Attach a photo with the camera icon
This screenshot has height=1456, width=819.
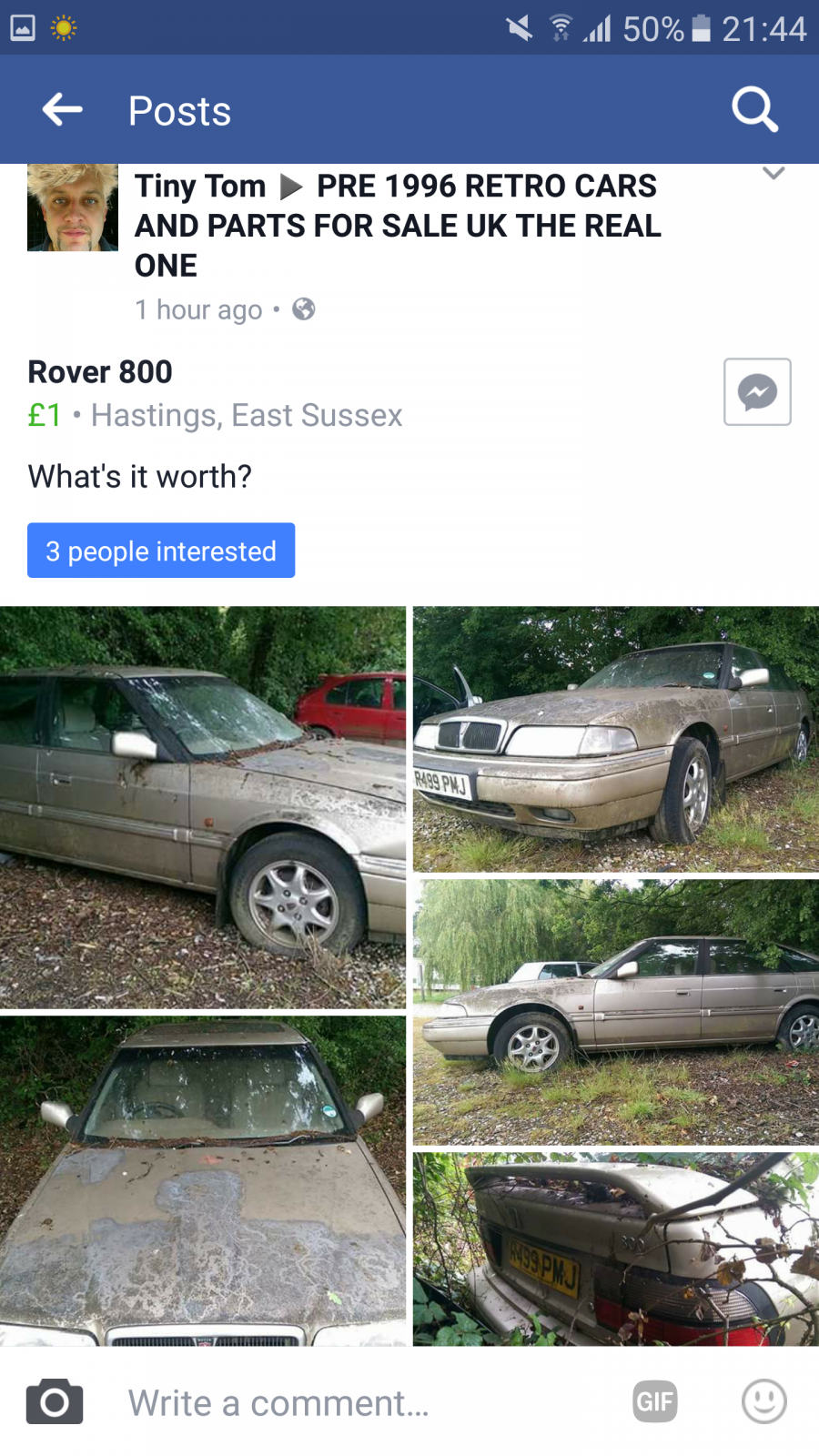point(55,1401)
